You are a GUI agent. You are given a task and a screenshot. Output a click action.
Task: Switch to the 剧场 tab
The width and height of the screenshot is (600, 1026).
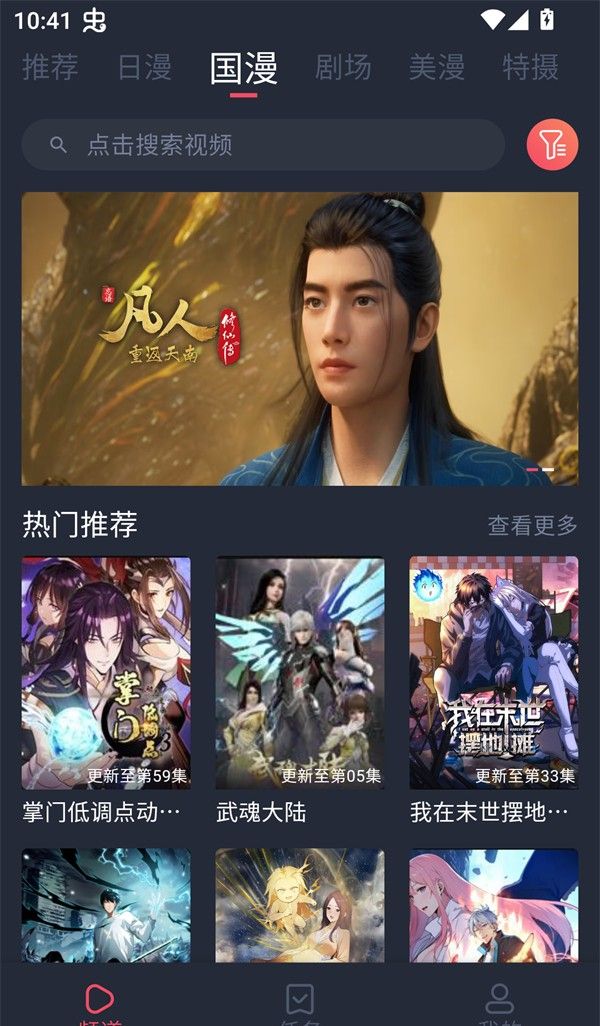point(343,67)
